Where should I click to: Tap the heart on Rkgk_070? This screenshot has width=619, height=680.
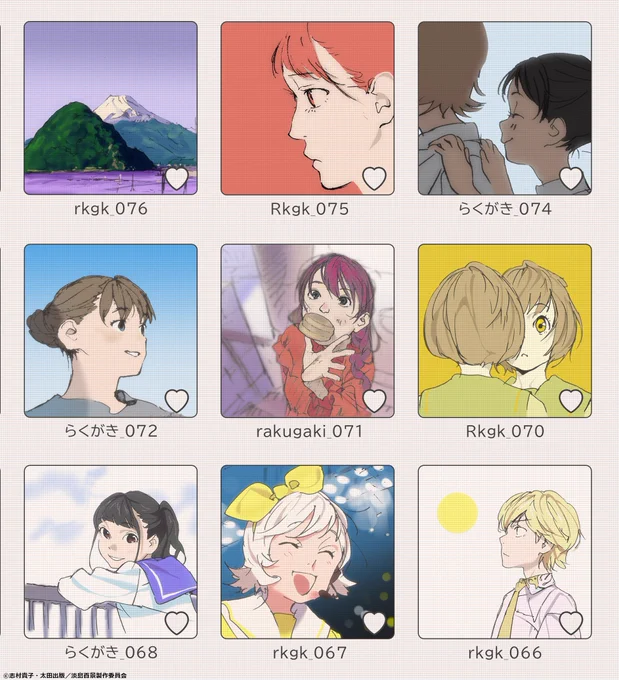coord(571,401)
